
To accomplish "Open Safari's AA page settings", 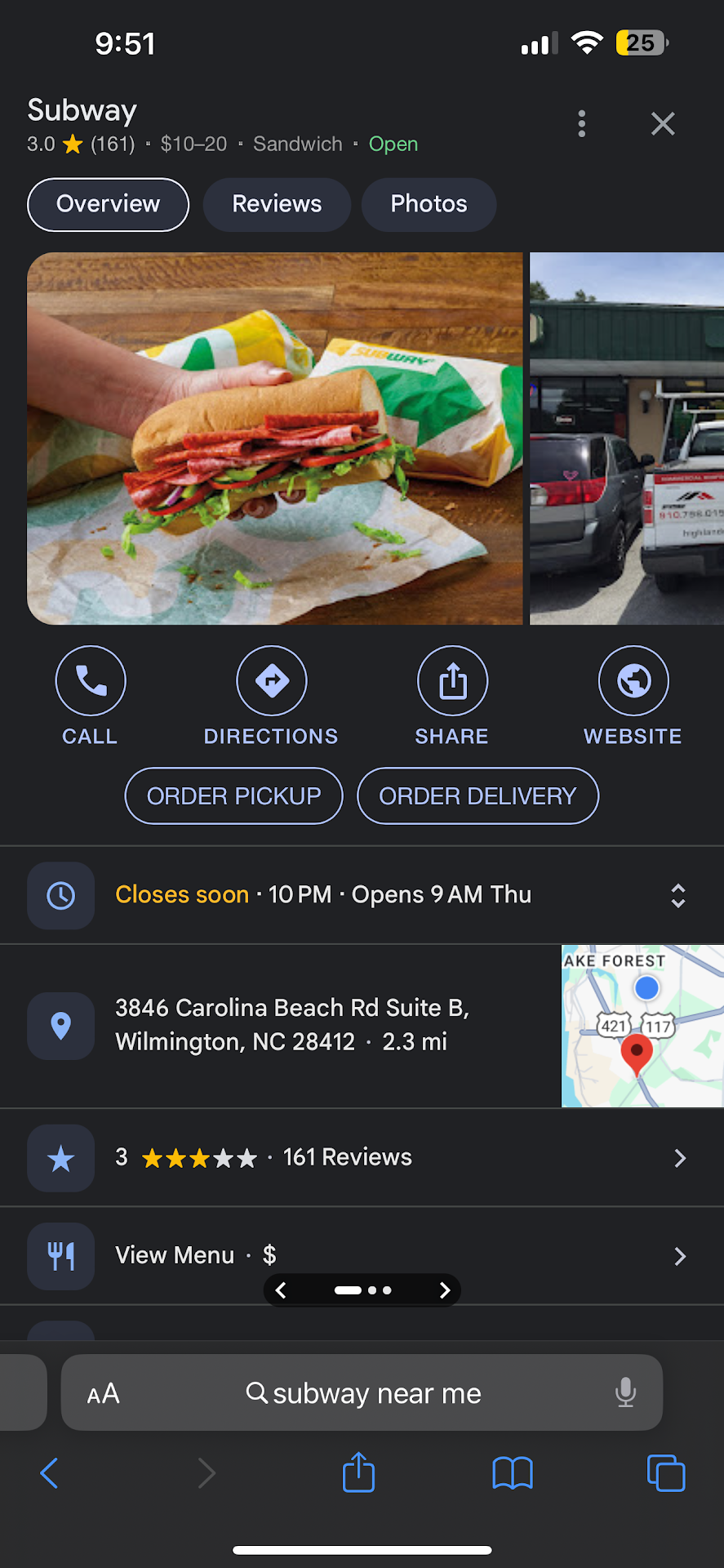I will [x=104, y=1393].
